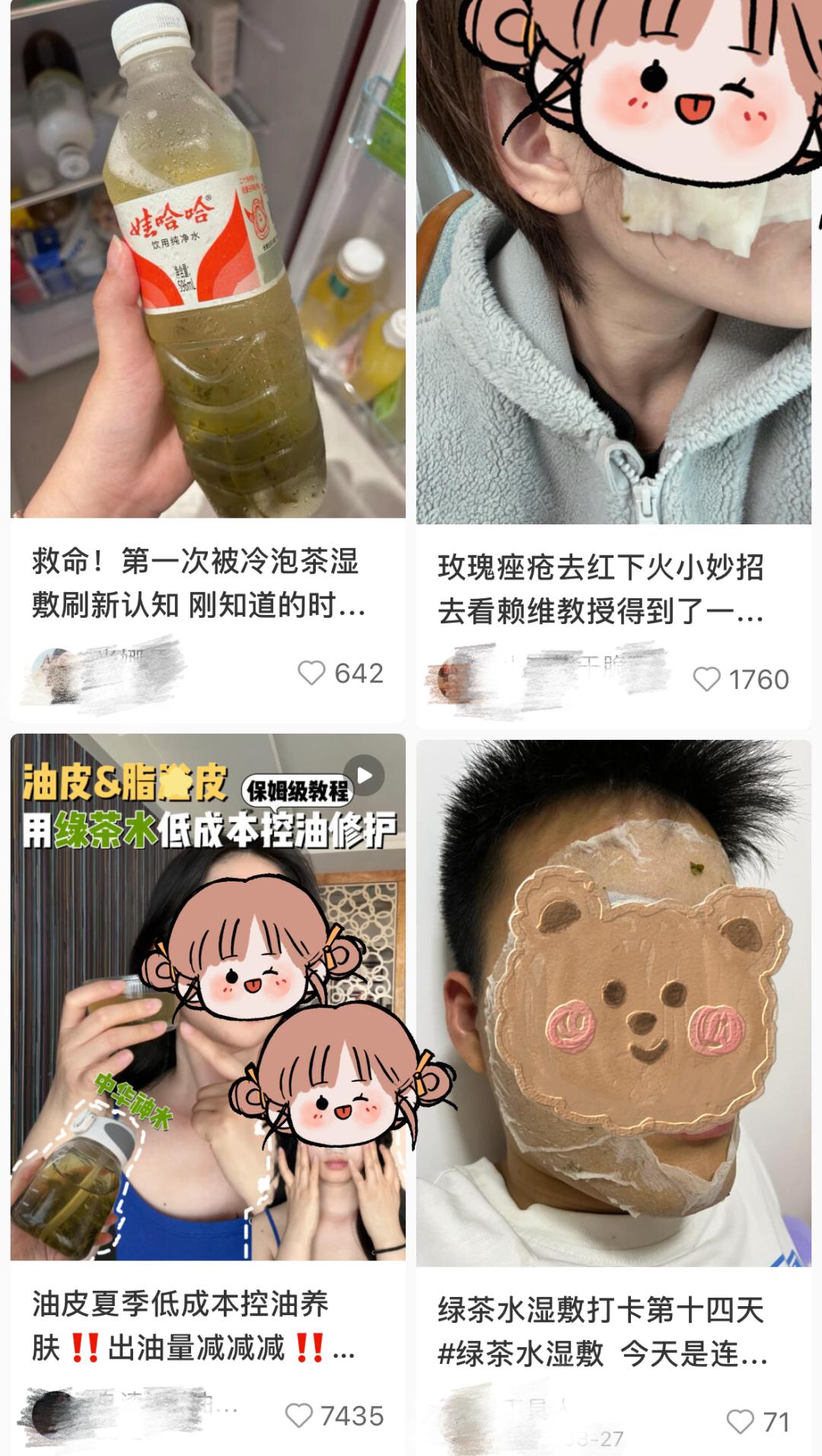
Task: Like the post with 71 likes
Action: [740, 1421]
